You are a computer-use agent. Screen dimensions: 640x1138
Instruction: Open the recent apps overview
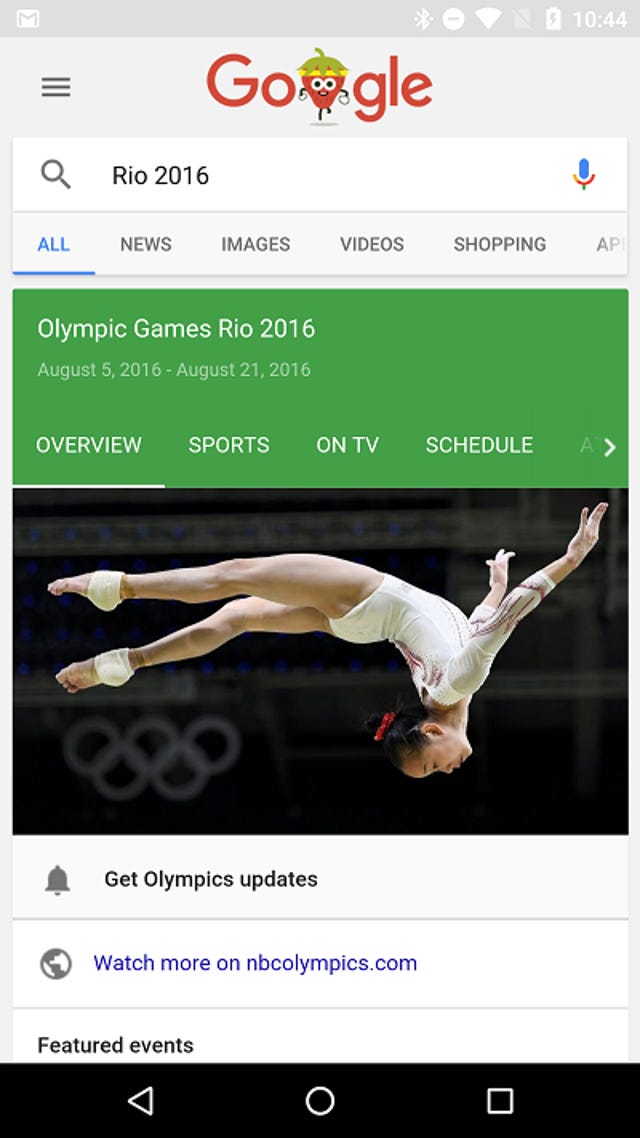click(499, 1101)
